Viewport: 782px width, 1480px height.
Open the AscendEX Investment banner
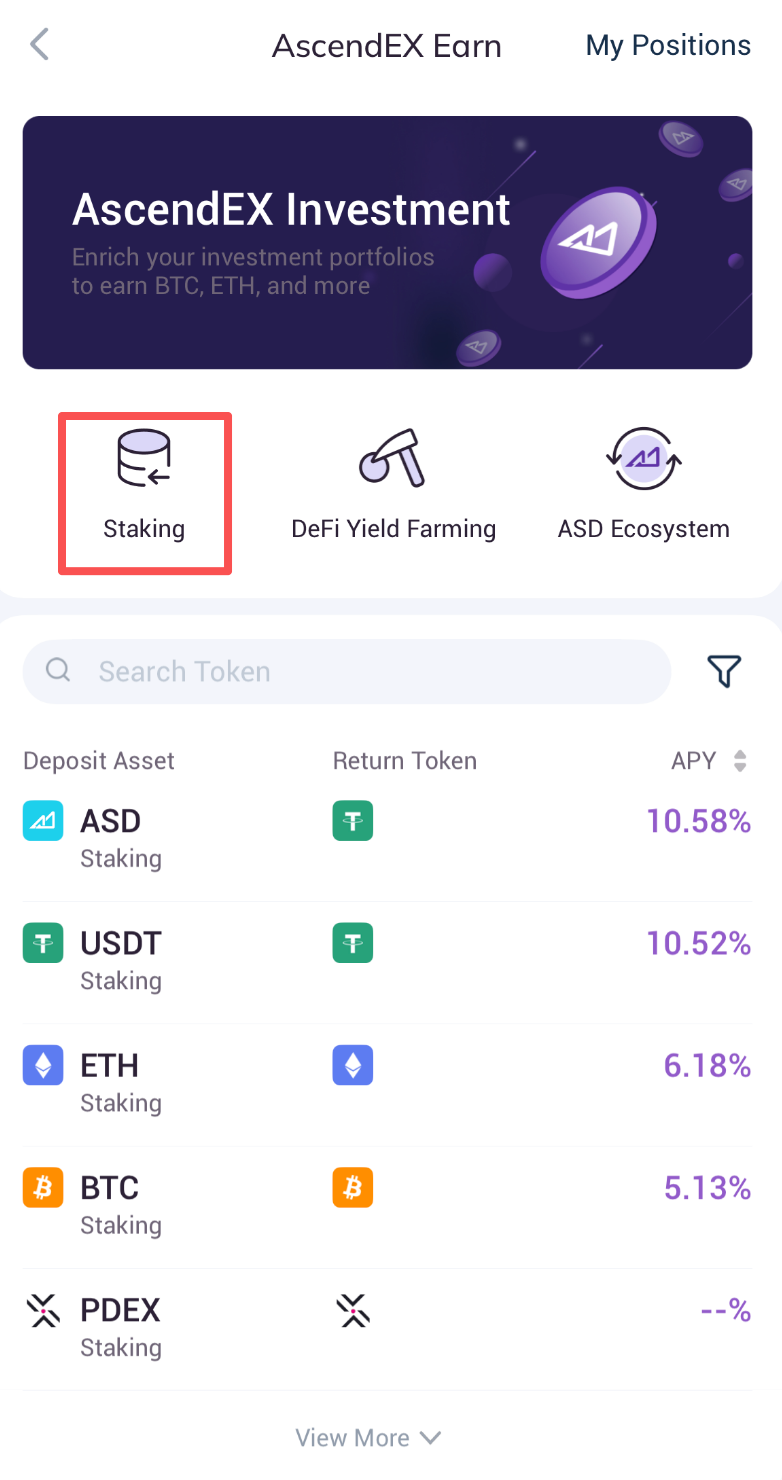click(387, 242)
